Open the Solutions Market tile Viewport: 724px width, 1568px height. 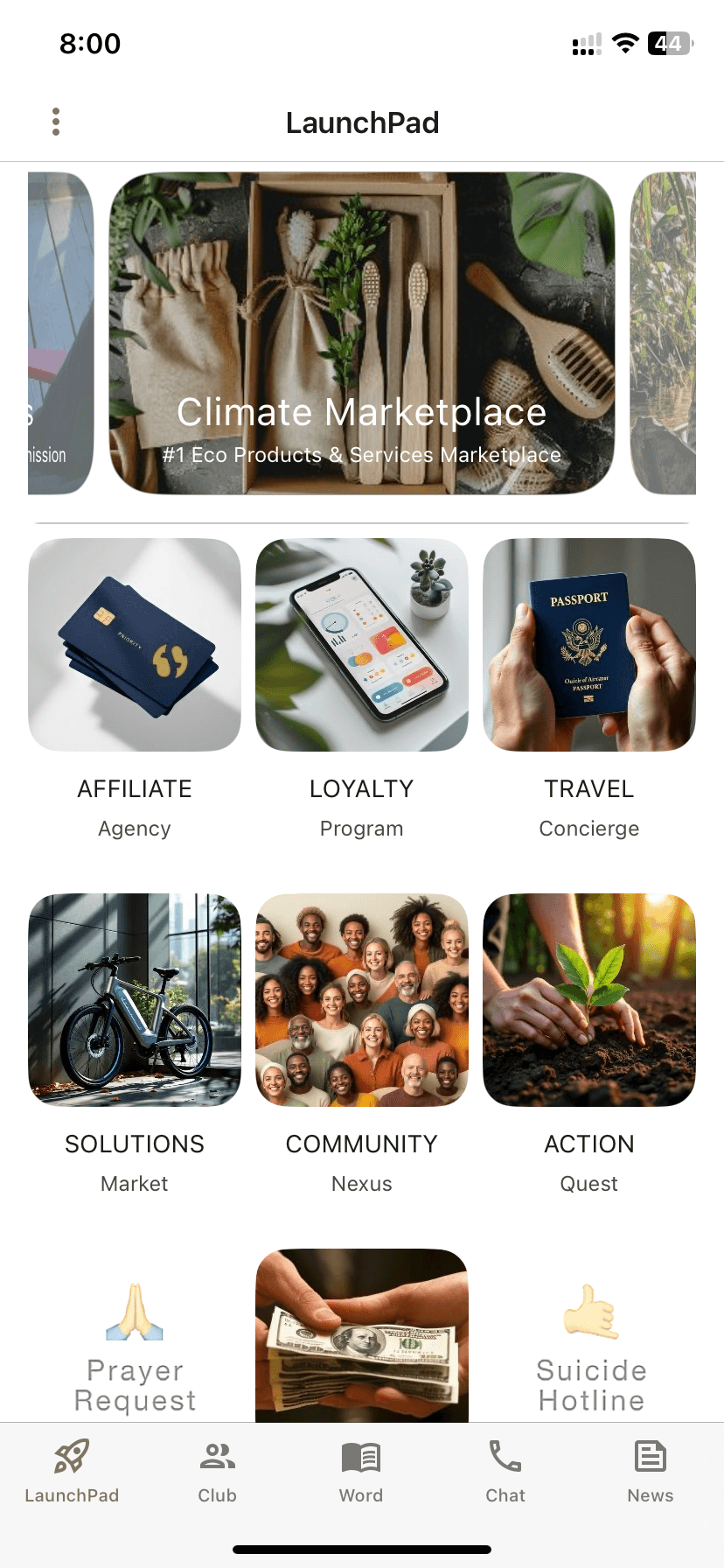(135, 1000)
